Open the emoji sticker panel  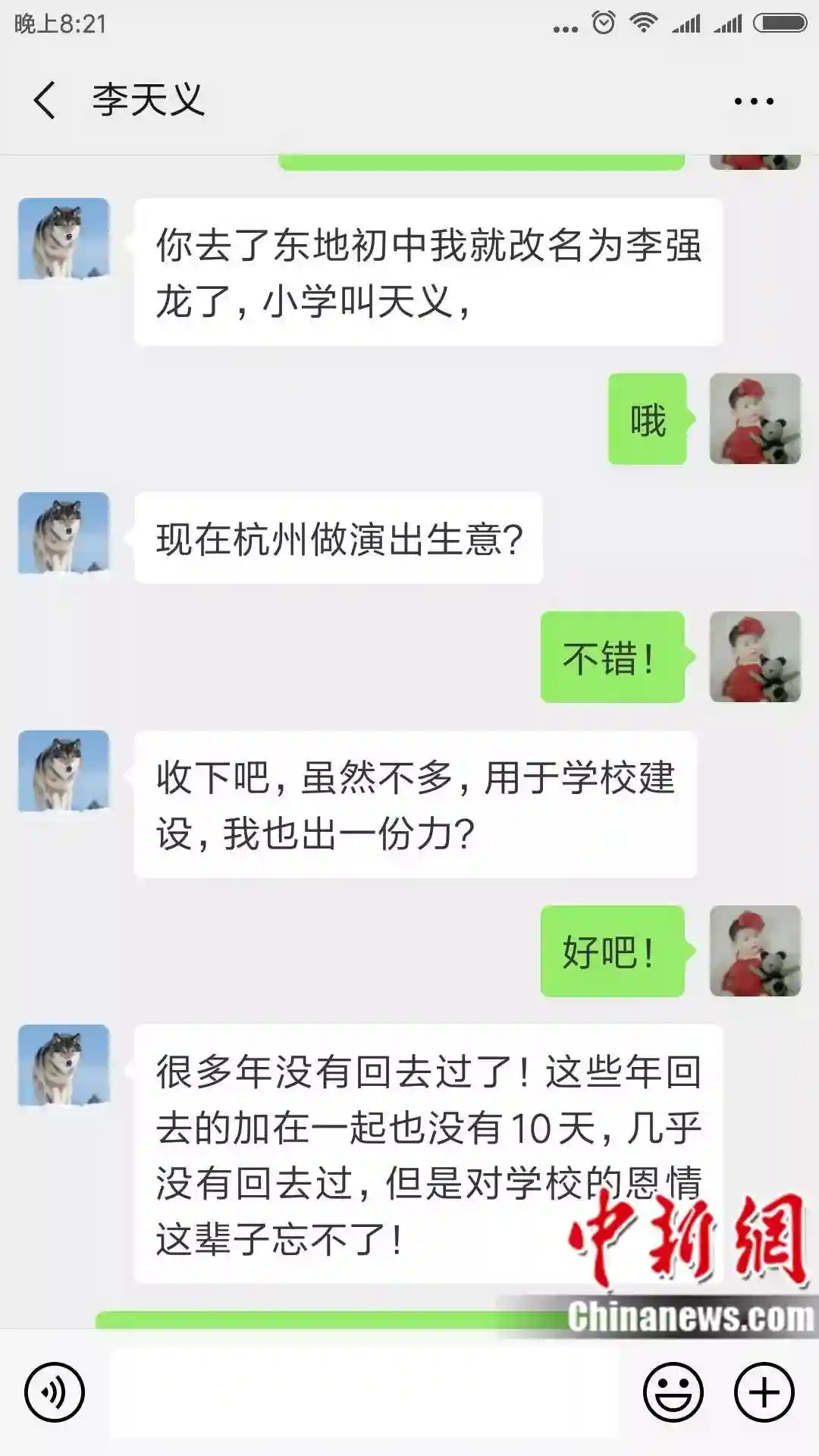pyautogui.click(x=673, y=1392)
